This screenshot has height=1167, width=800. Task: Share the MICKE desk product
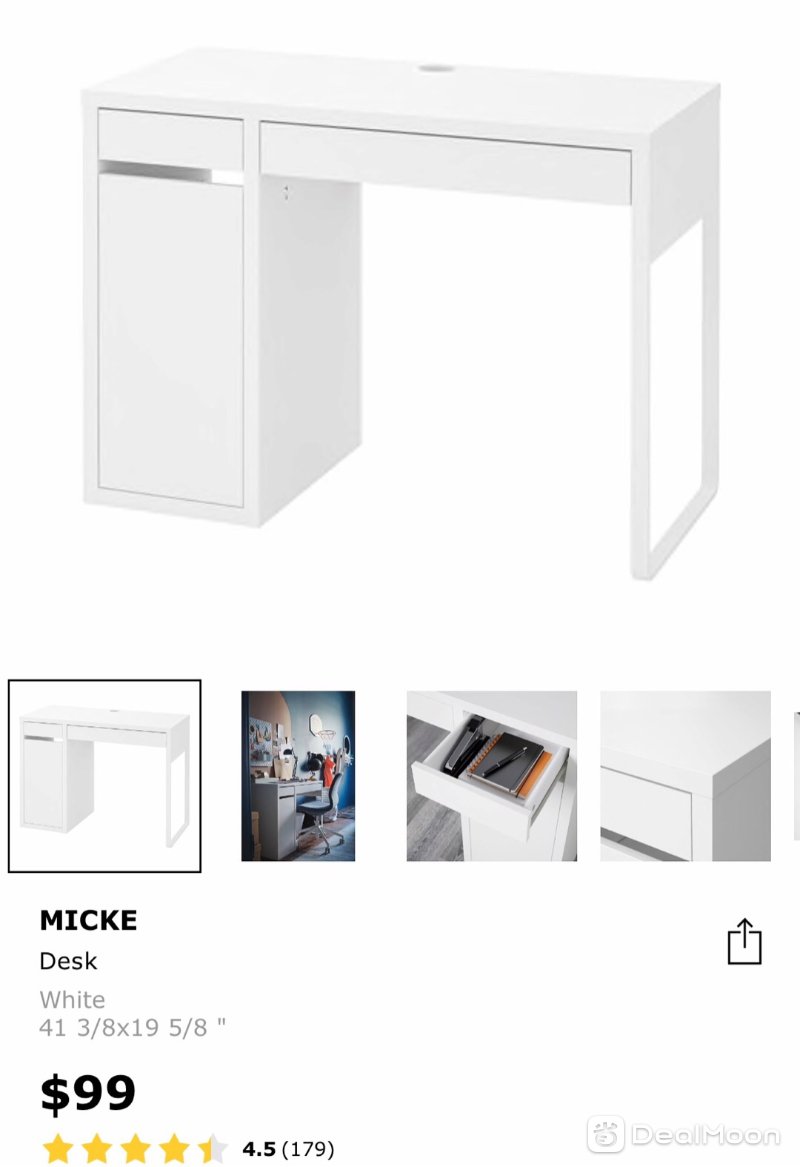[x=744, y=941]
